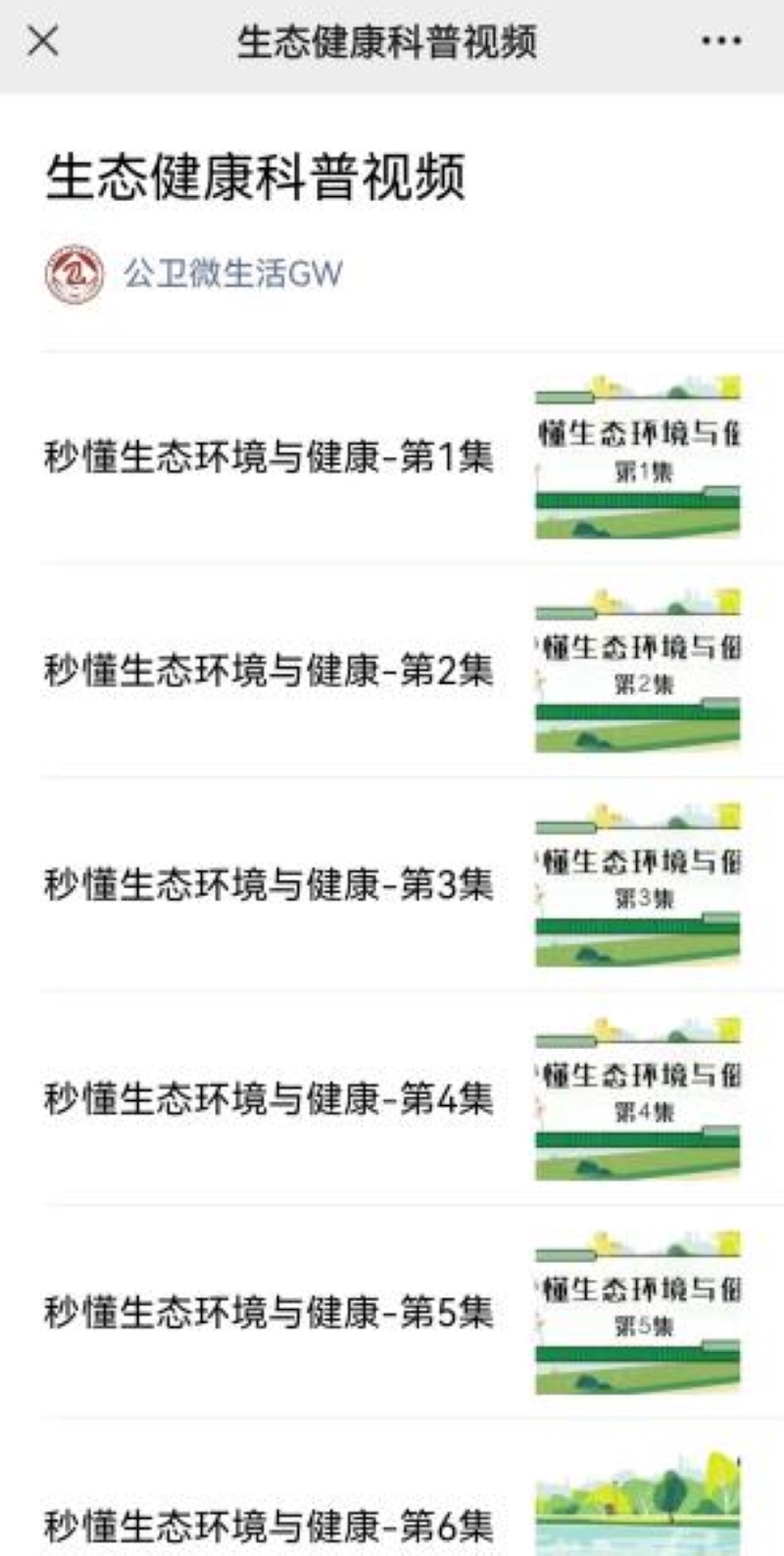Open the three-dot overflow menu

721,41
